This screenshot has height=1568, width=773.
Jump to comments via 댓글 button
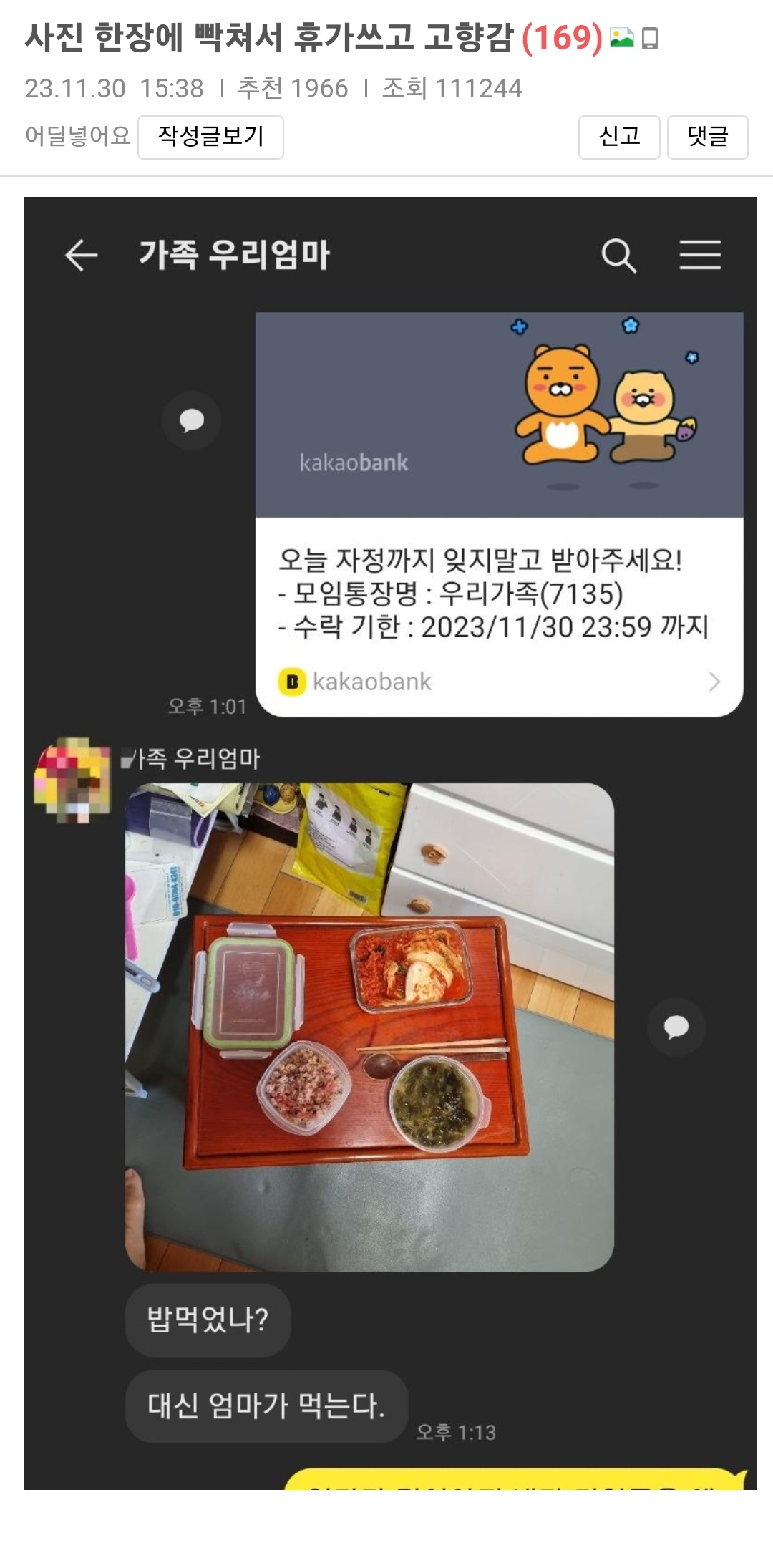[707, 137]
